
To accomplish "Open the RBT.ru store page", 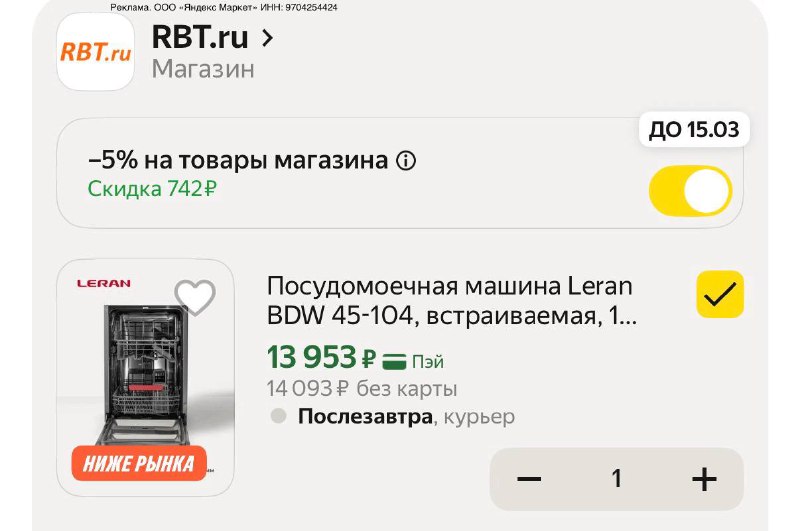I will pyautogui.click(x=212, y=39).
